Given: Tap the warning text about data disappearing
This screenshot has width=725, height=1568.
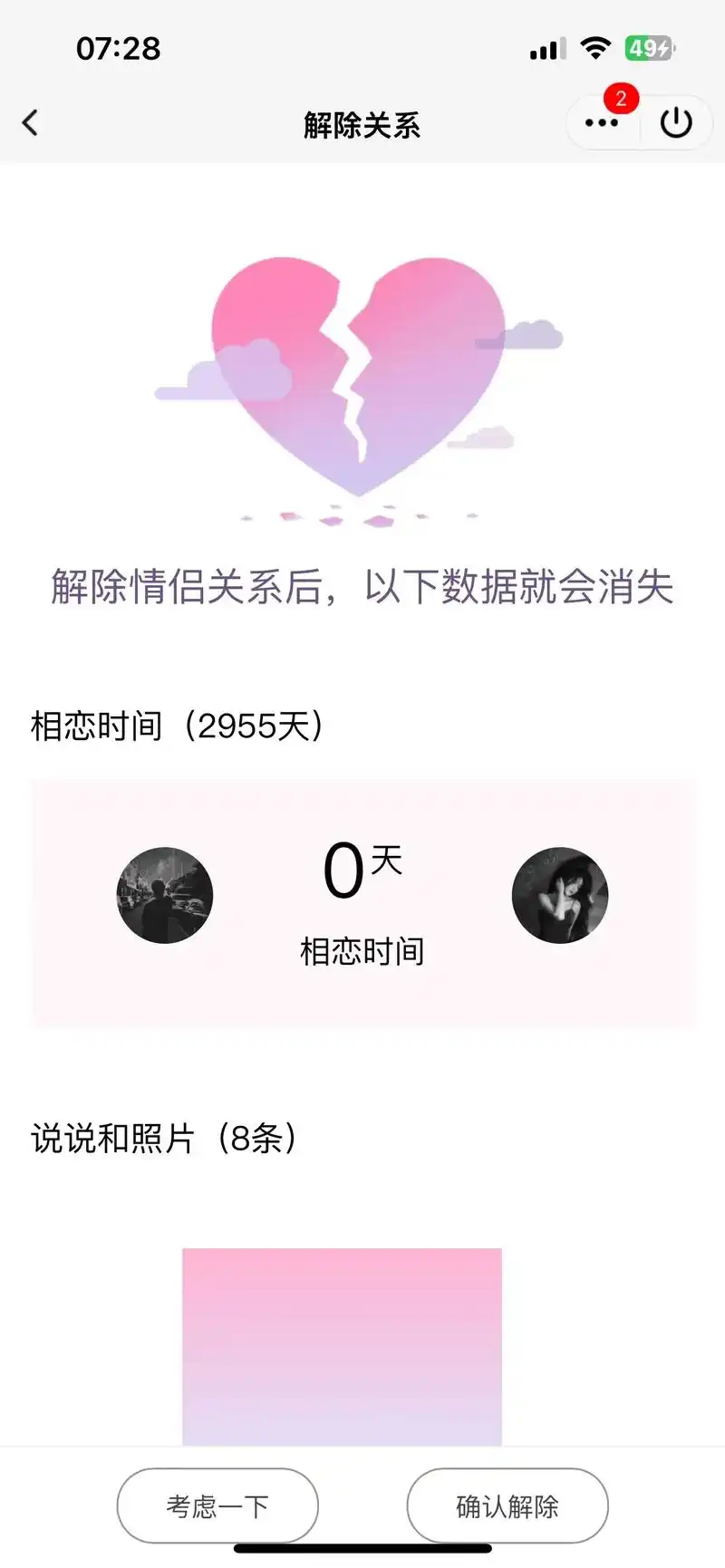Looking at the screenshot, I should point(362,587).
